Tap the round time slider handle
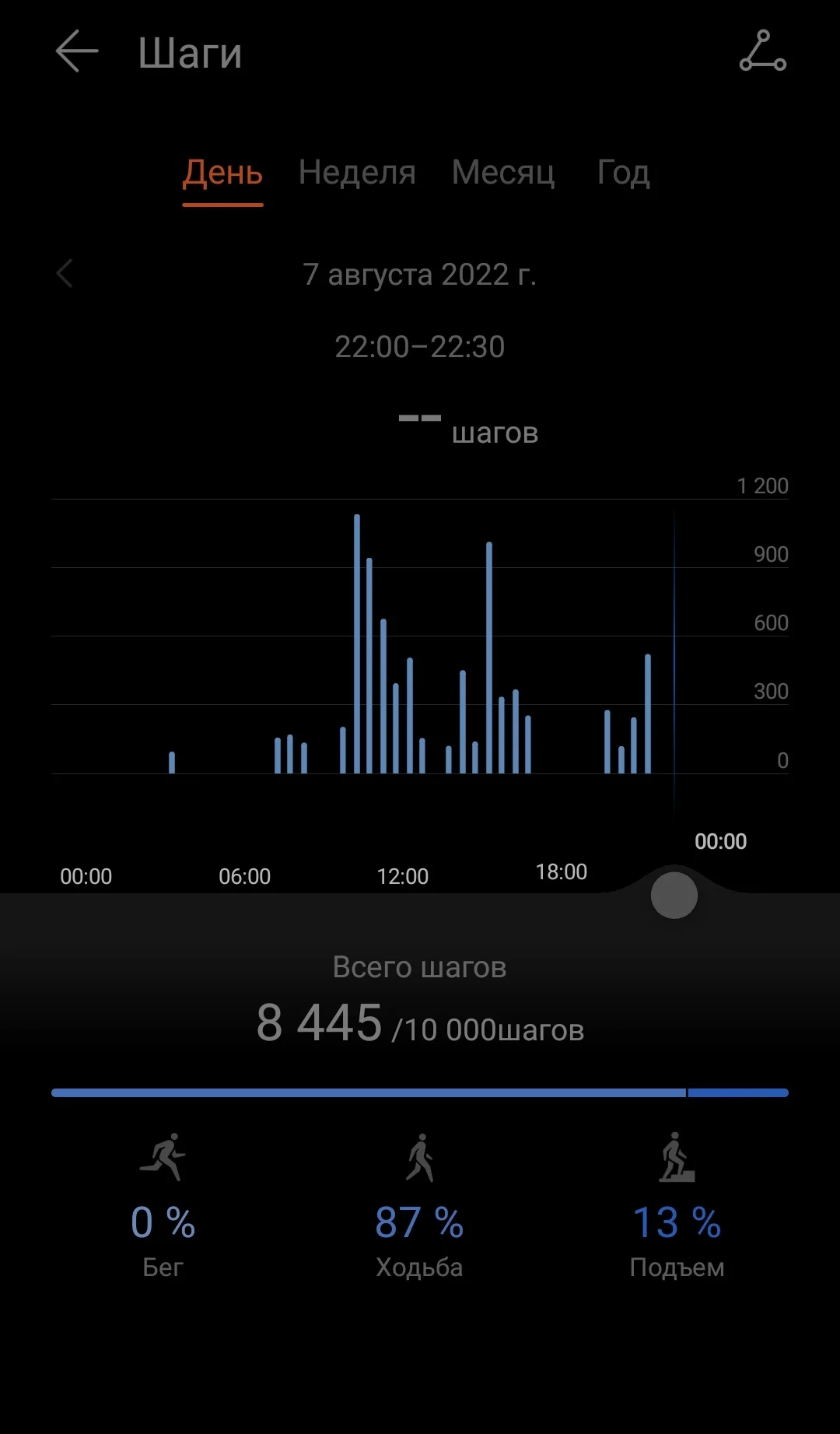Viewport: 840px width, 1434px height. point(674,895)
